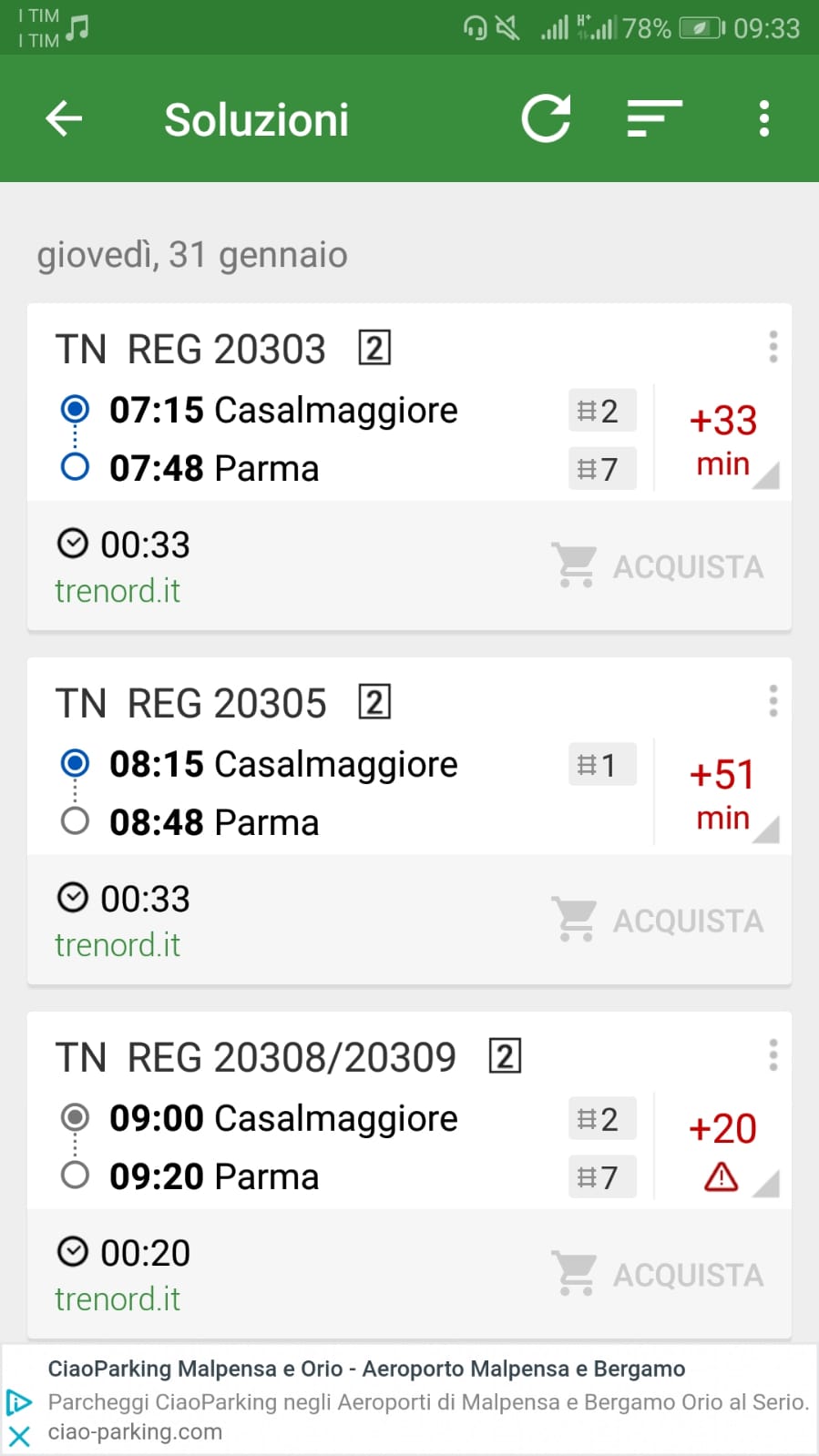Tap ACQUISTA for the 08:15 train
Viewport: 819px width, 1456px height.
coord(658,921)
